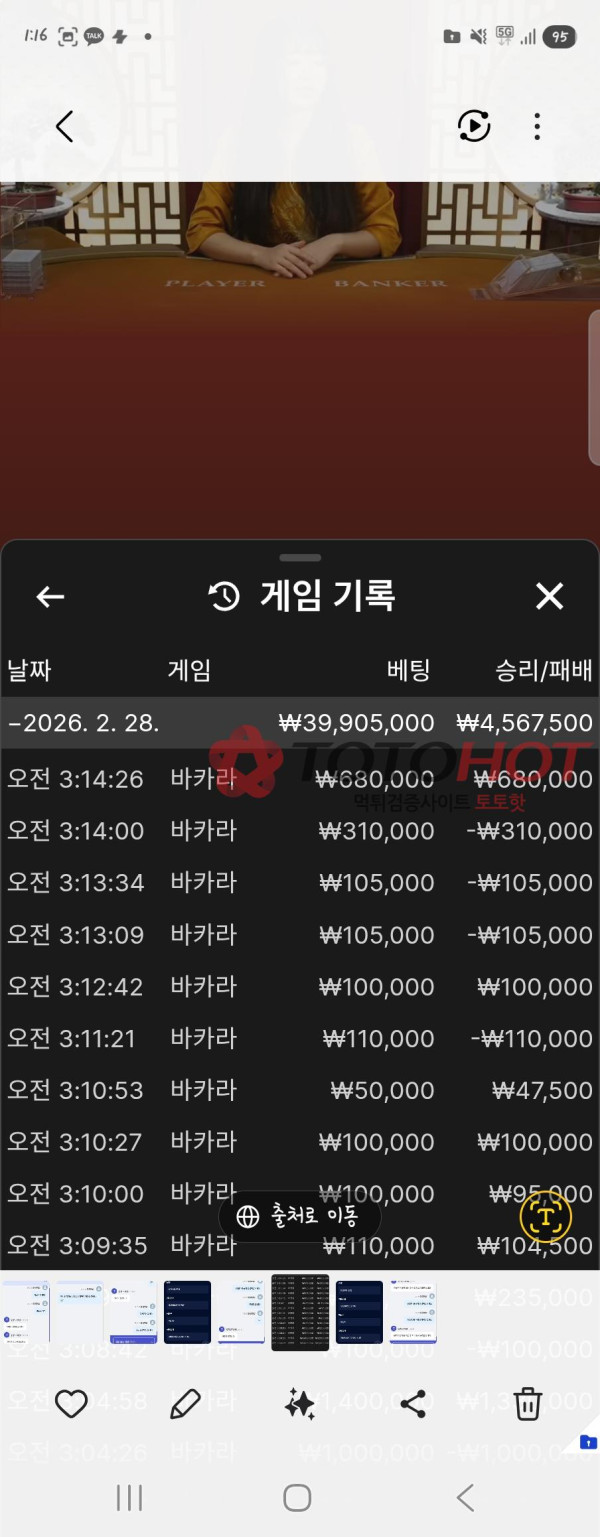Tap the 출처로 이동 button
This screenshot has width=600, height=1537.
click(x=299, y=1217)
